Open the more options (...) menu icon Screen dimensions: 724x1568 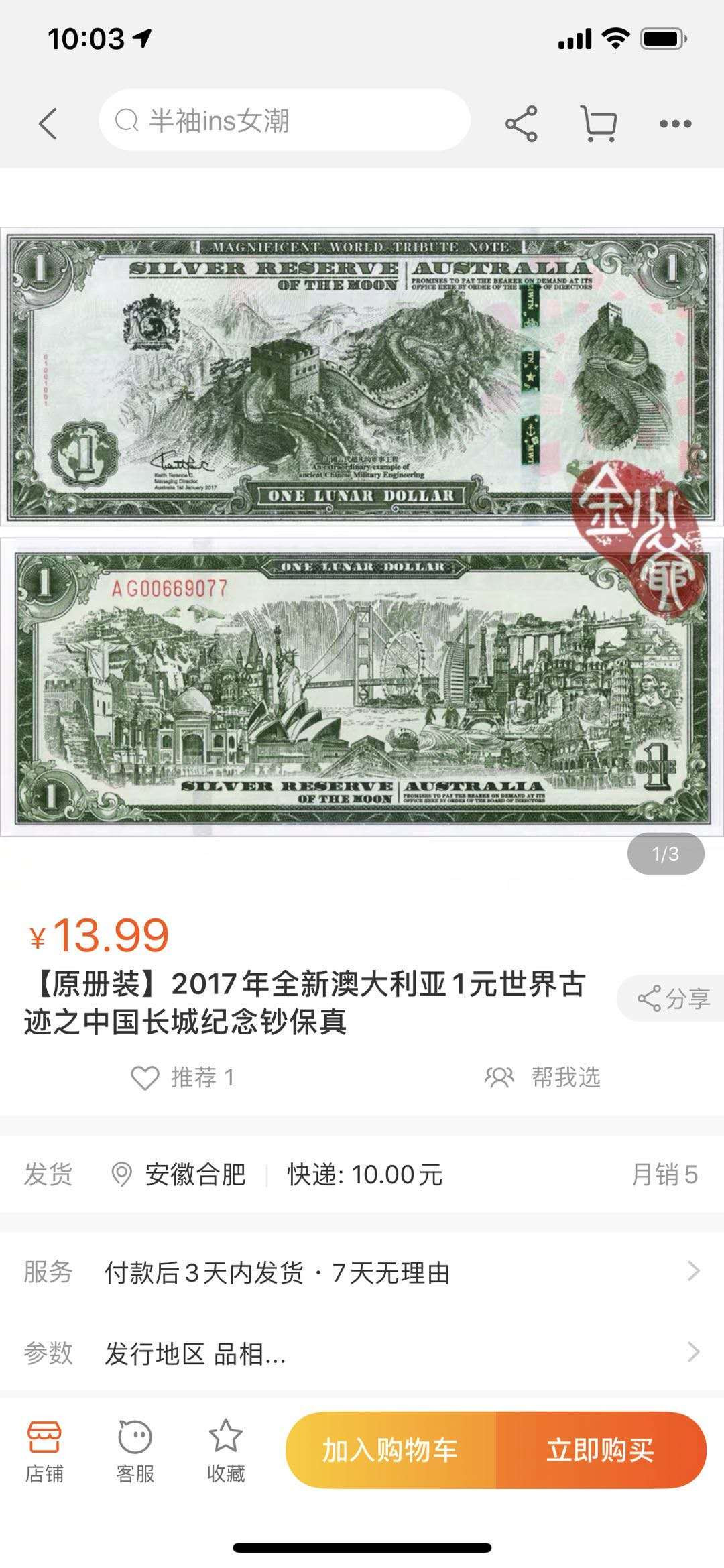678,123
